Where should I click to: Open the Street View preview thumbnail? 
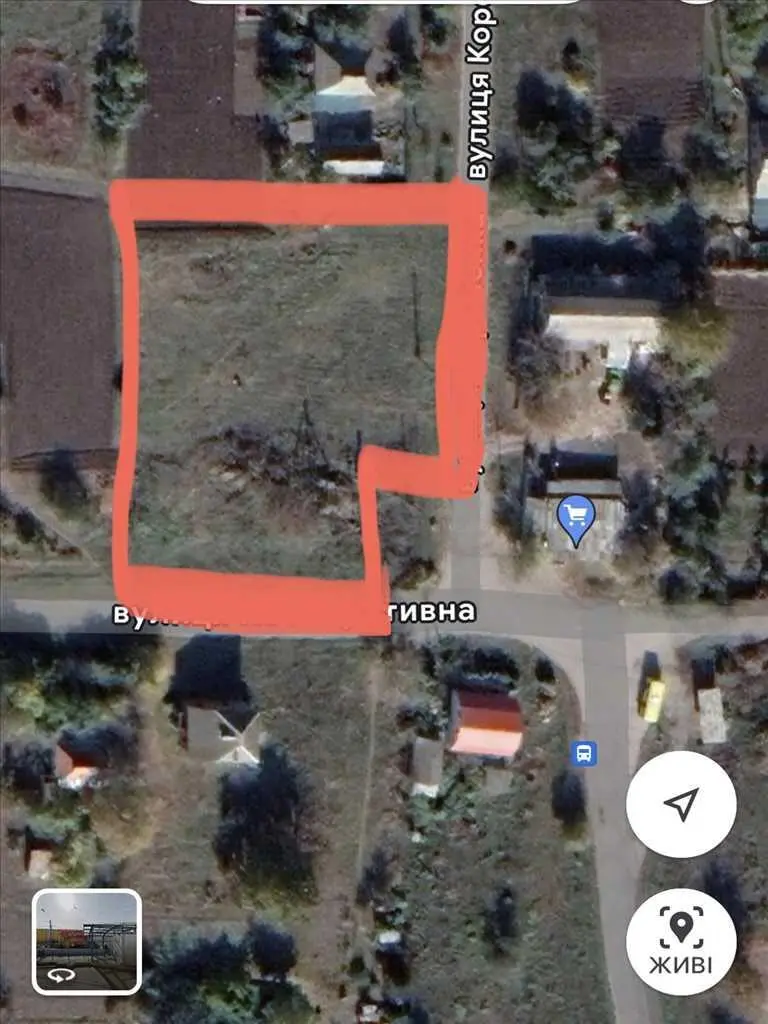pos(86,941)
